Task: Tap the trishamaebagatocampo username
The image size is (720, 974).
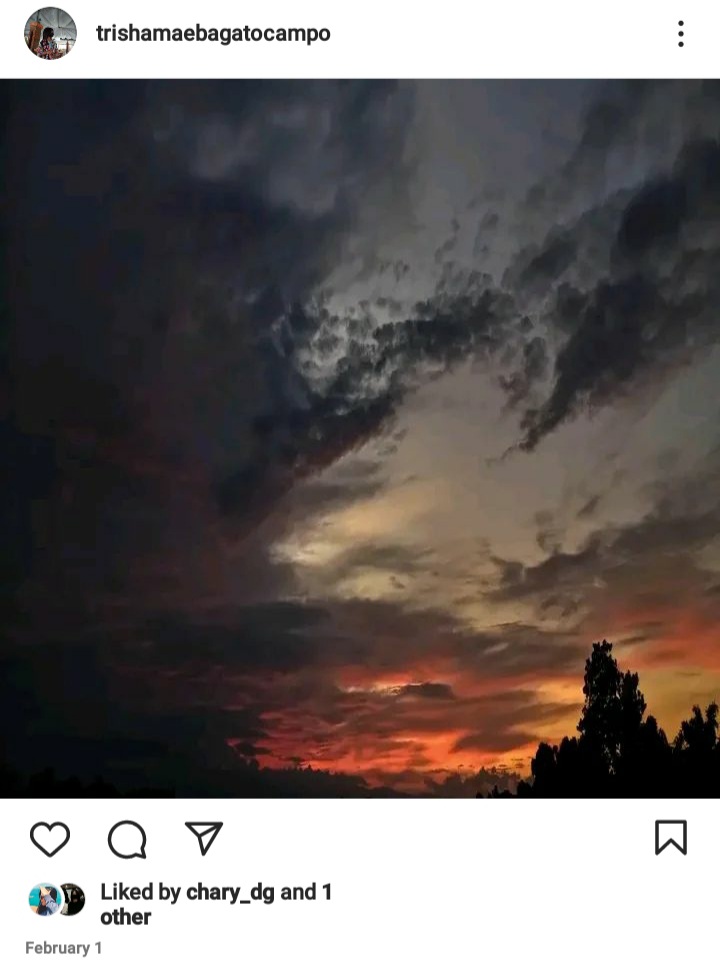Action: [213, 33]
